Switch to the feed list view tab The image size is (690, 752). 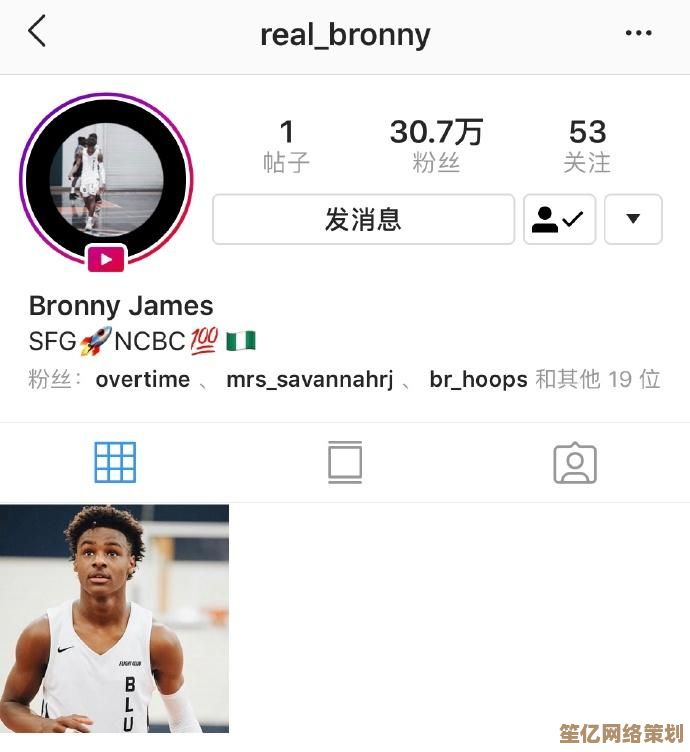coord(345,463)
